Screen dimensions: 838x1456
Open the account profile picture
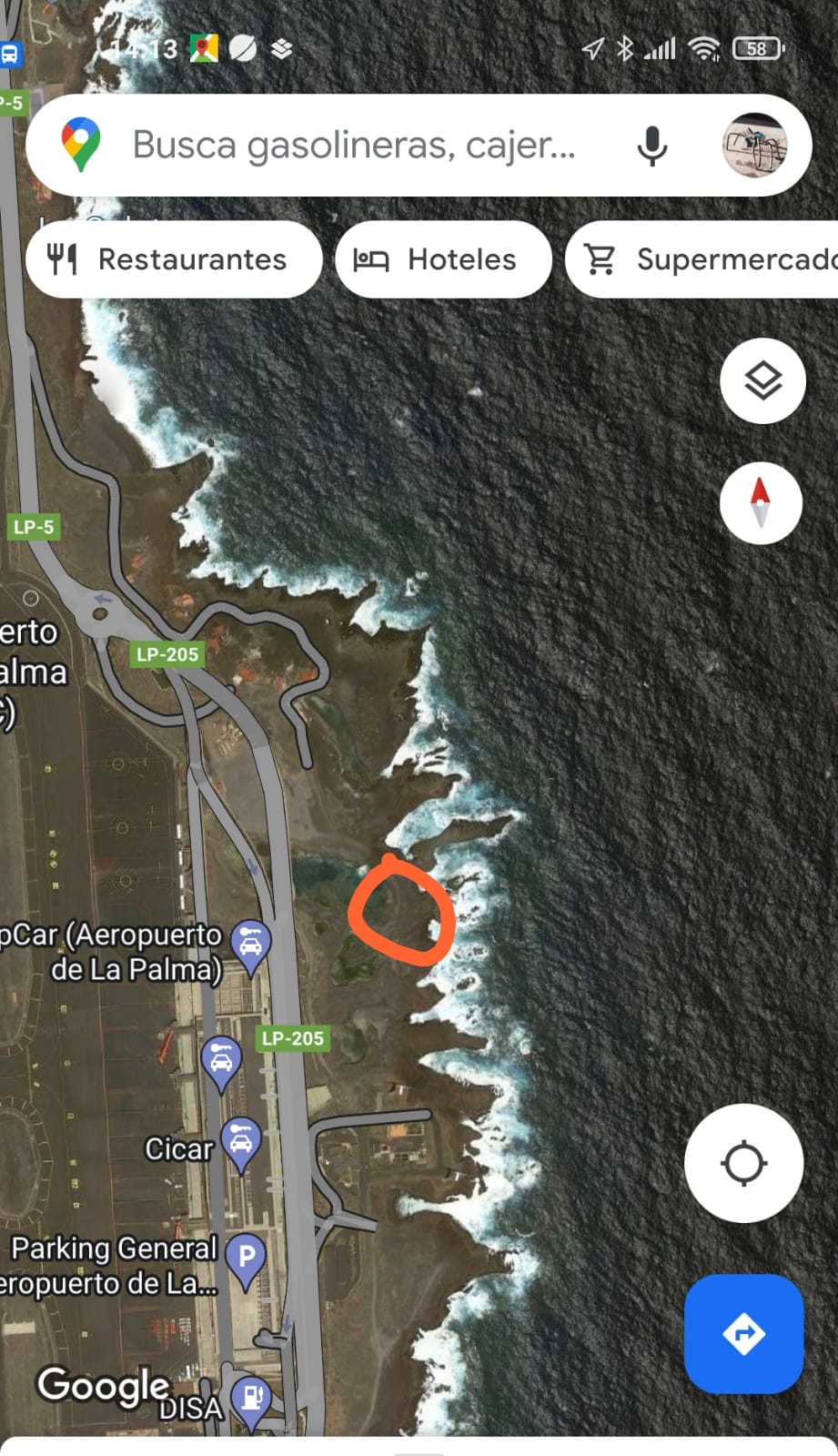coord(754,146)
